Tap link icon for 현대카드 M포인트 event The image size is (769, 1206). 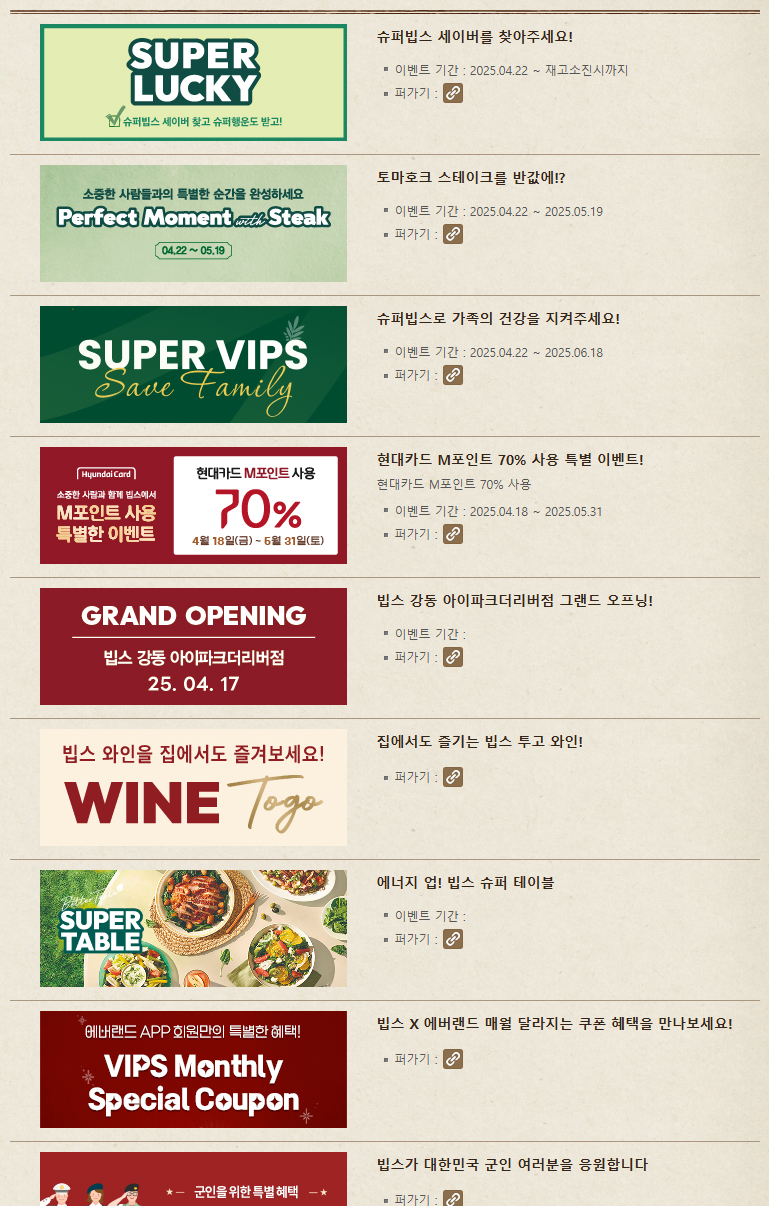click(453, 534)
